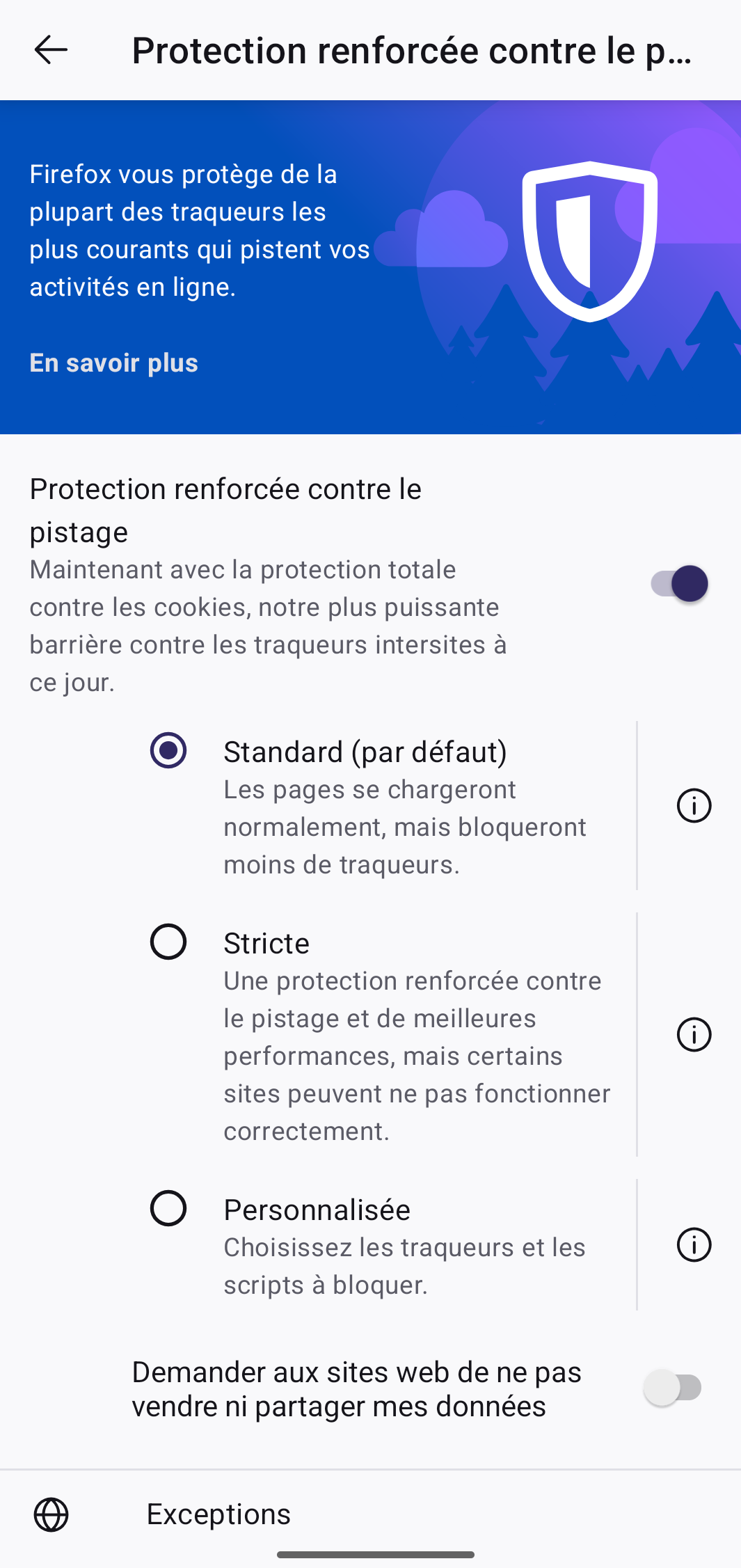Open the Exceptions settings

pos(218,1514)
